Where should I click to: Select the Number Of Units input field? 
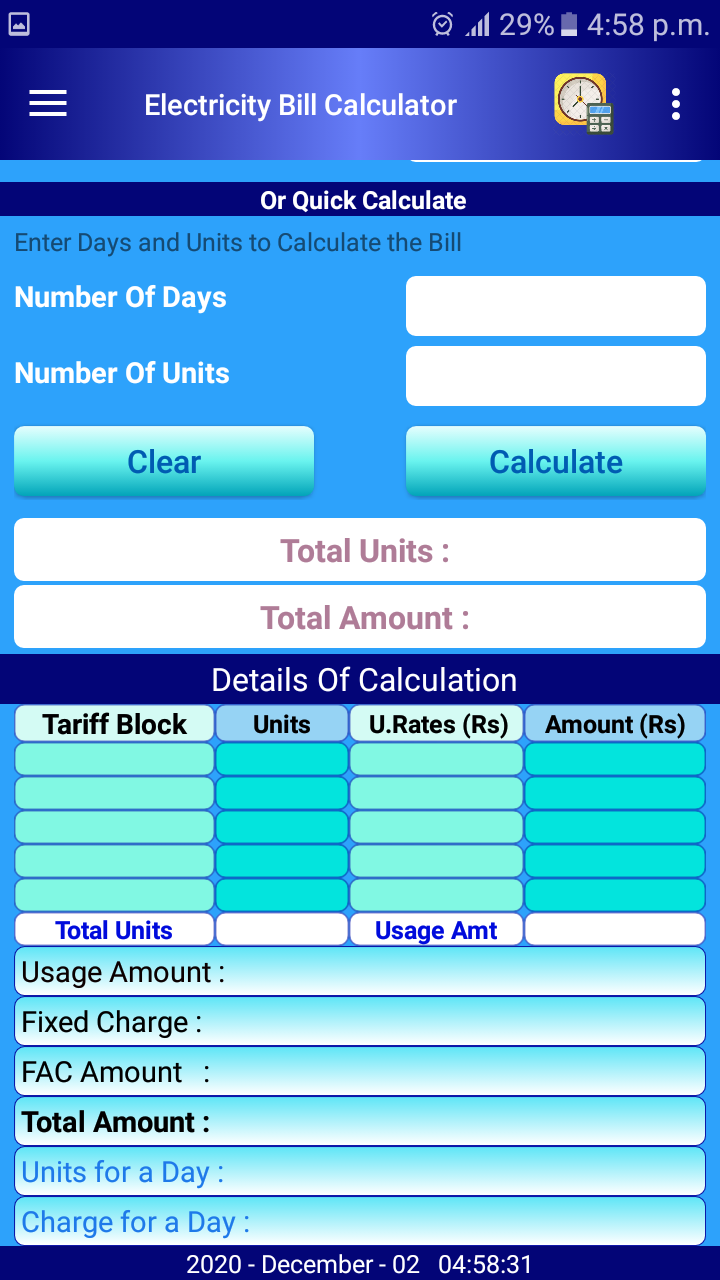tap(555, 375)
